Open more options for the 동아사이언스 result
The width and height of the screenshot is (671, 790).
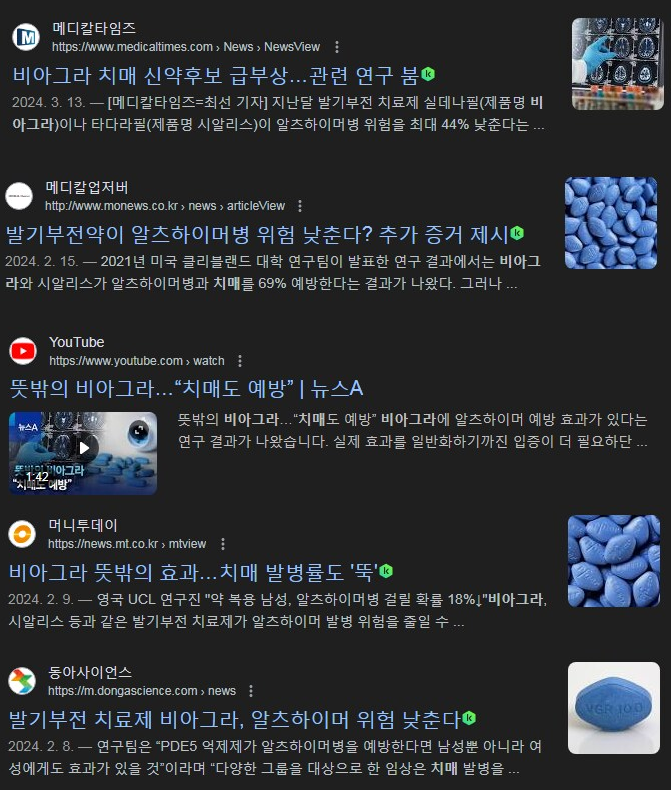252,691
